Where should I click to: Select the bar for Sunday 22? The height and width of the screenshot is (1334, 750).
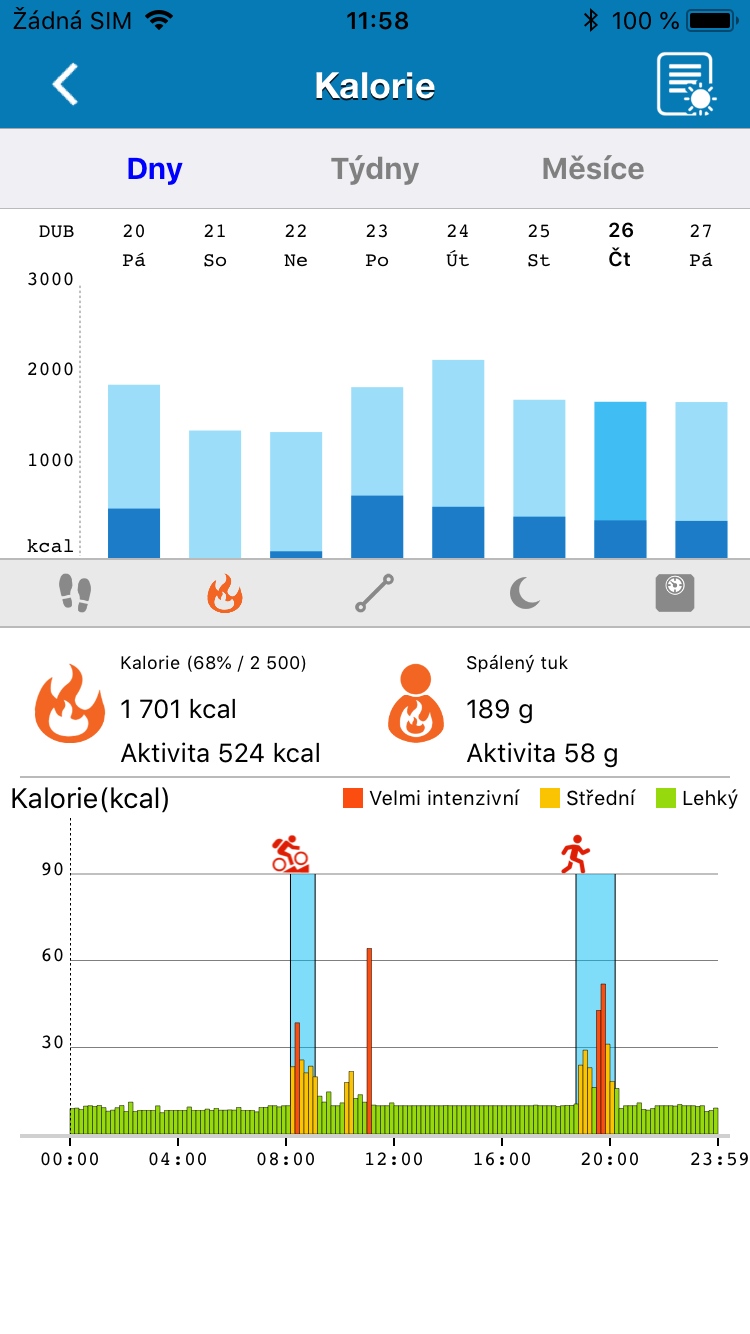tap(296, 495)
